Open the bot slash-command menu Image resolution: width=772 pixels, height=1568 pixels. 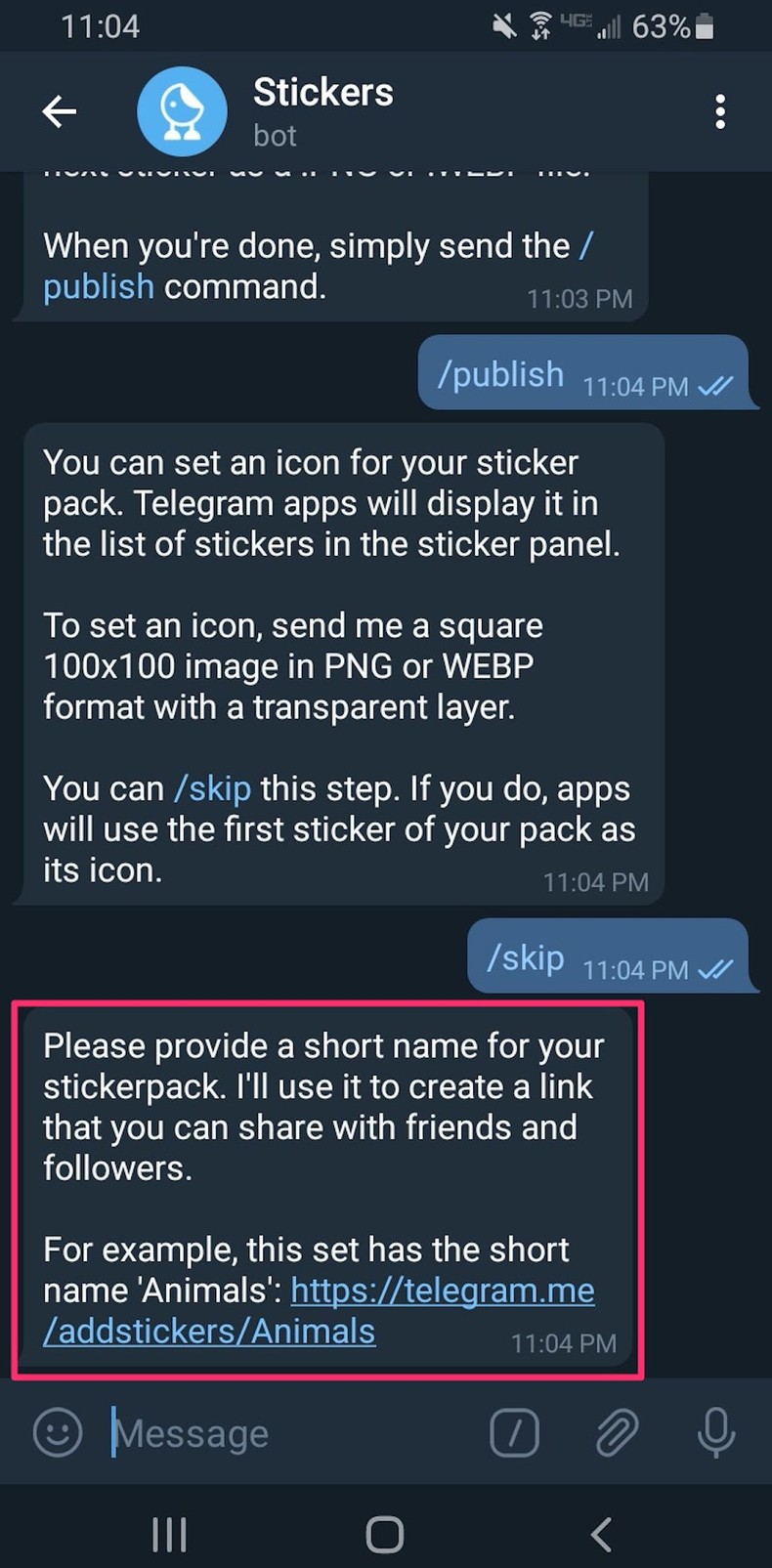click(x=515, y=1433)
